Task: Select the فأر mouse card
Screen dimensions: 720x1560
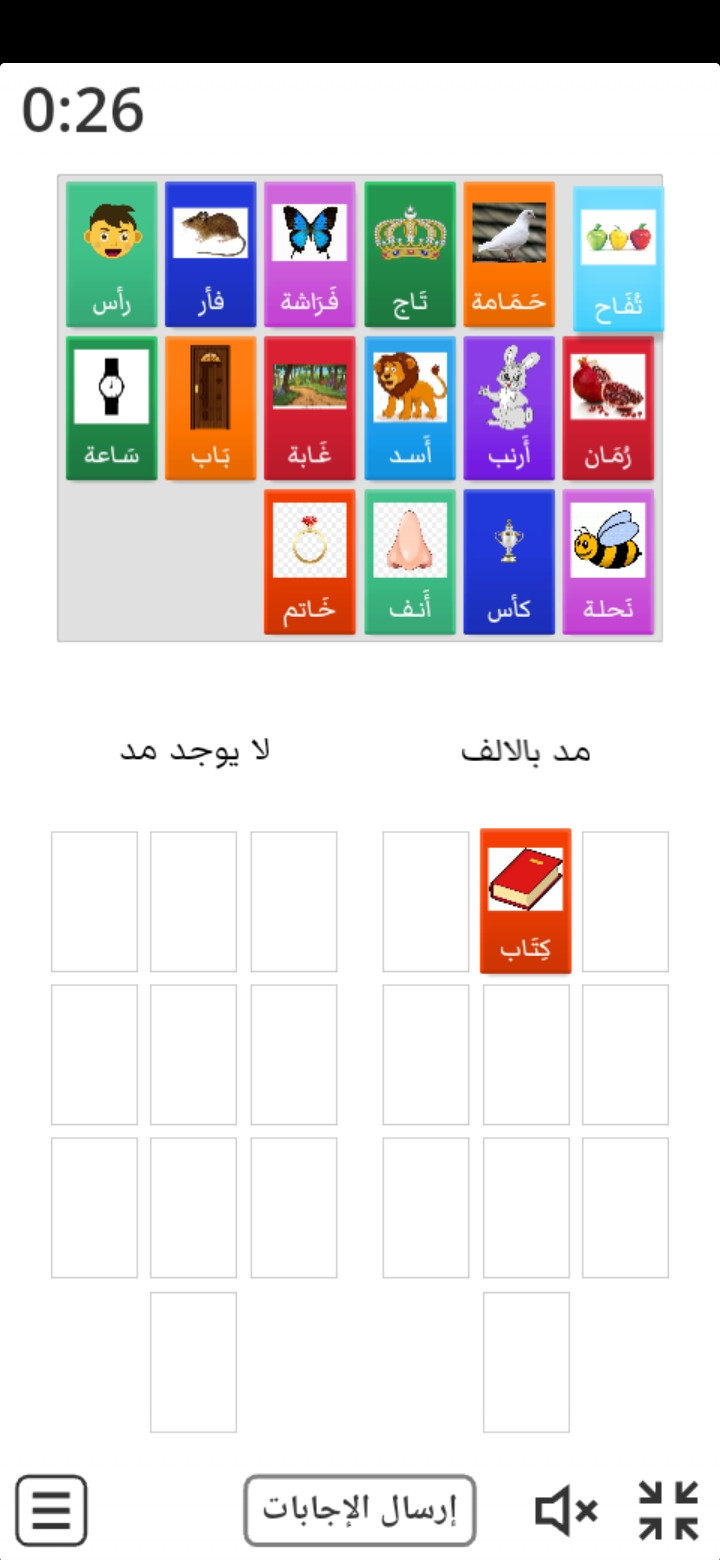Action: click(211, 254)
